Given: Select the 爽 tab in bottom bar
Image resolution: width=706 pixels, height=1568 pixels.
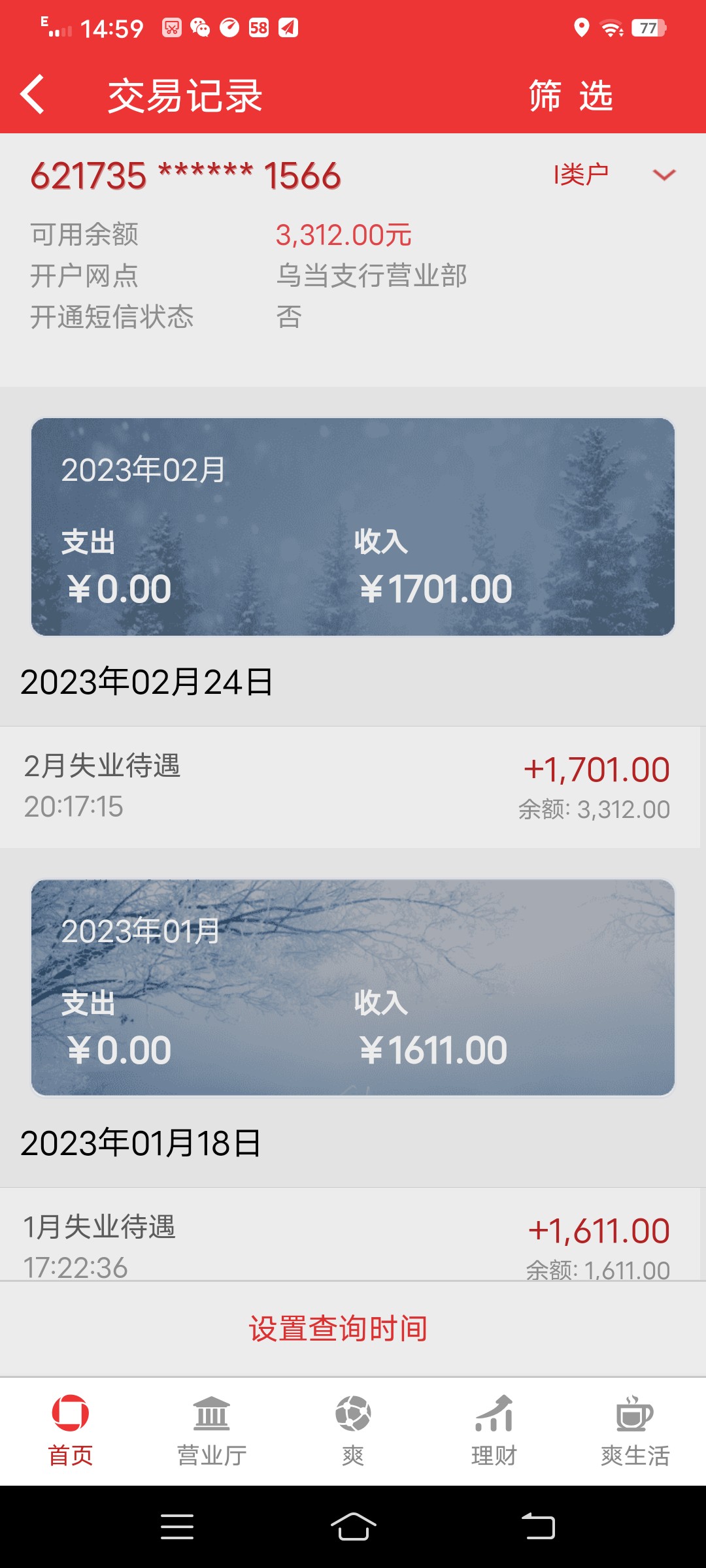Looking at the screenshot, I should 353,1432.
